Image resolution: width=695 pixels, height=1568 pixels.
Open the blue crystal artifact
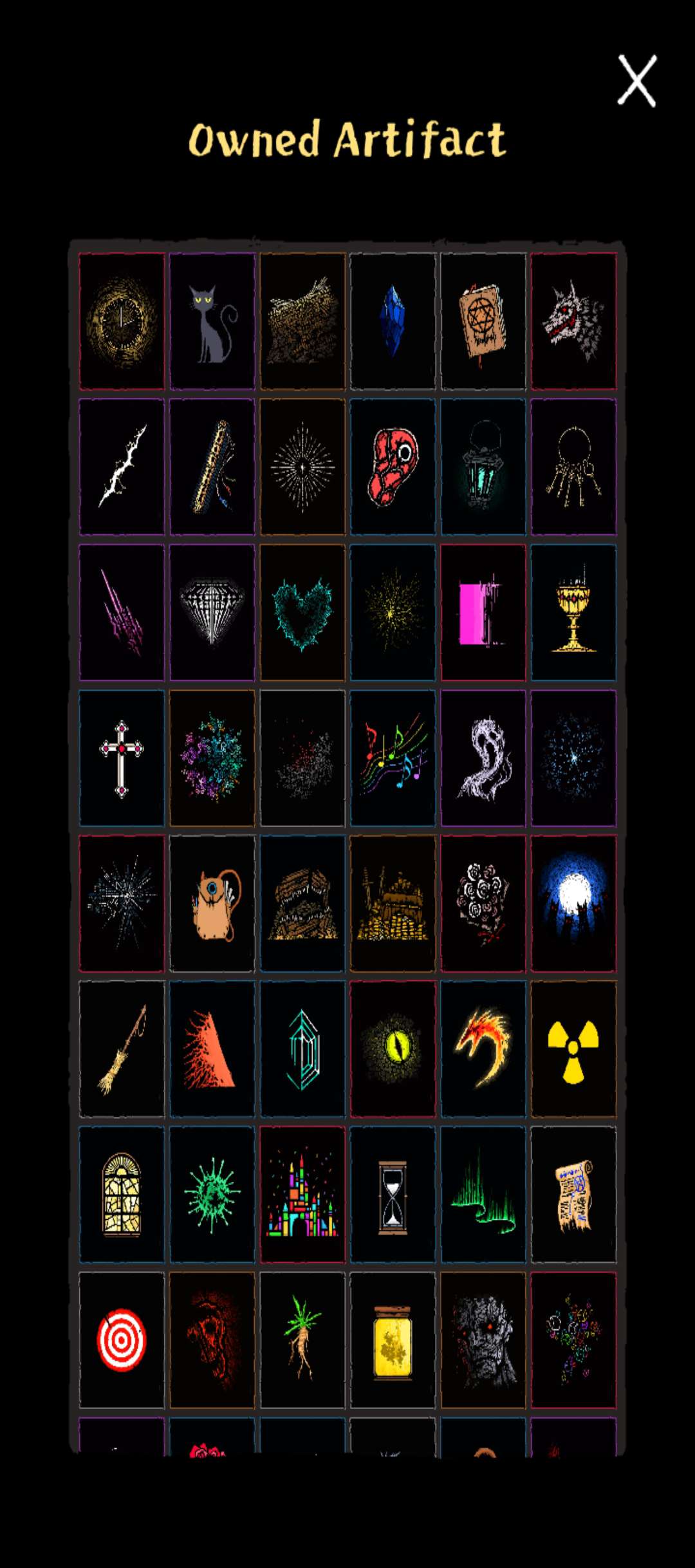click(x=393, y=321)
